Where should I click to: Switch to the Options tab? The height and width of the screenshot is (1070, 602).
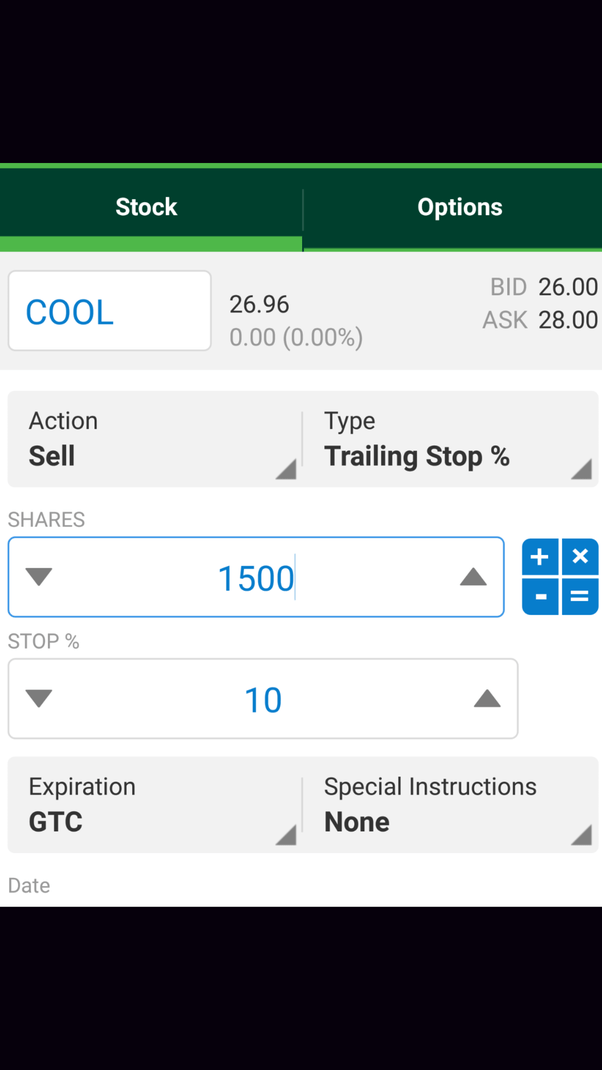459,207
